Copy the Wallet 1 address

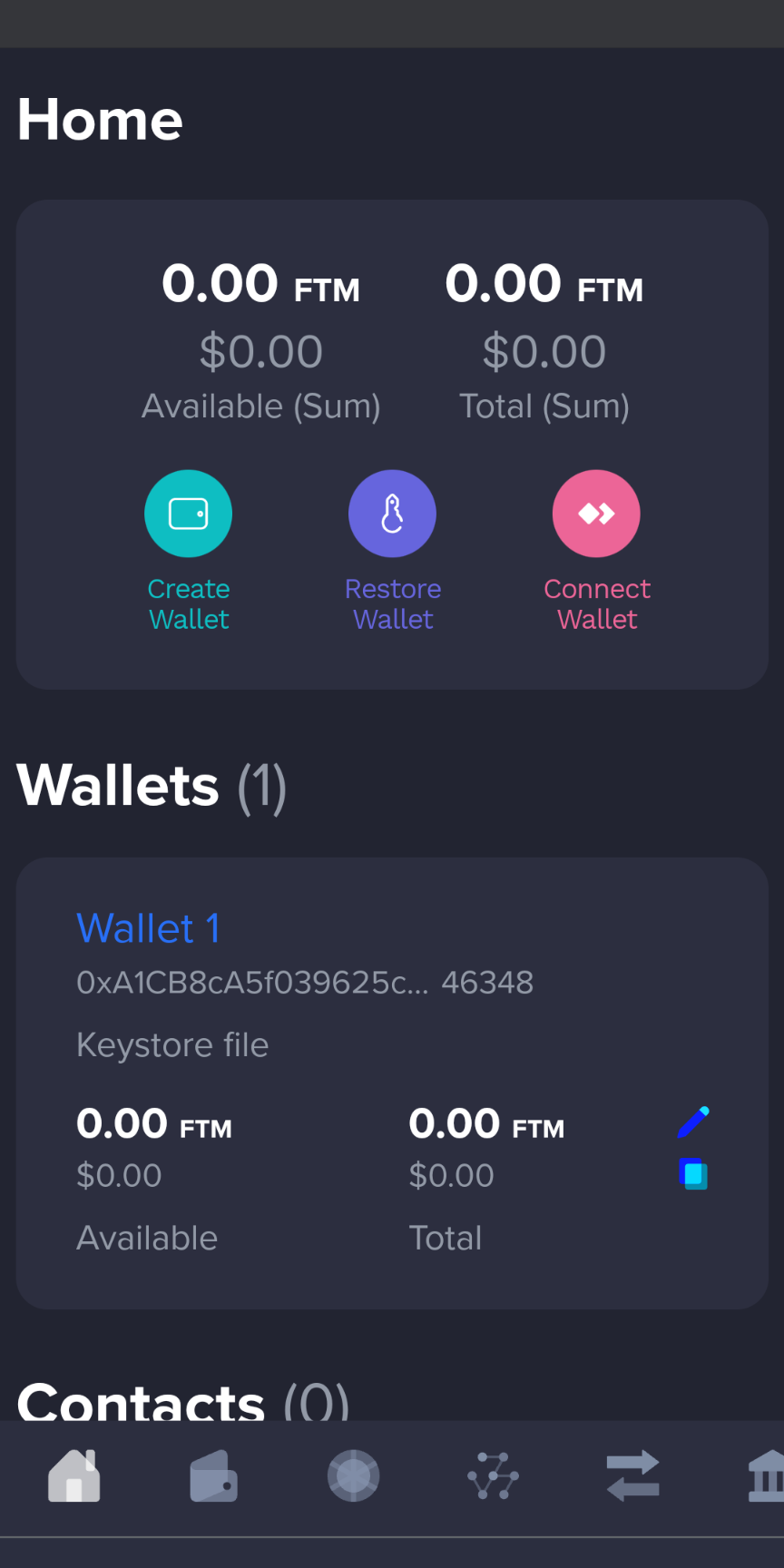tap(693, 1174)
